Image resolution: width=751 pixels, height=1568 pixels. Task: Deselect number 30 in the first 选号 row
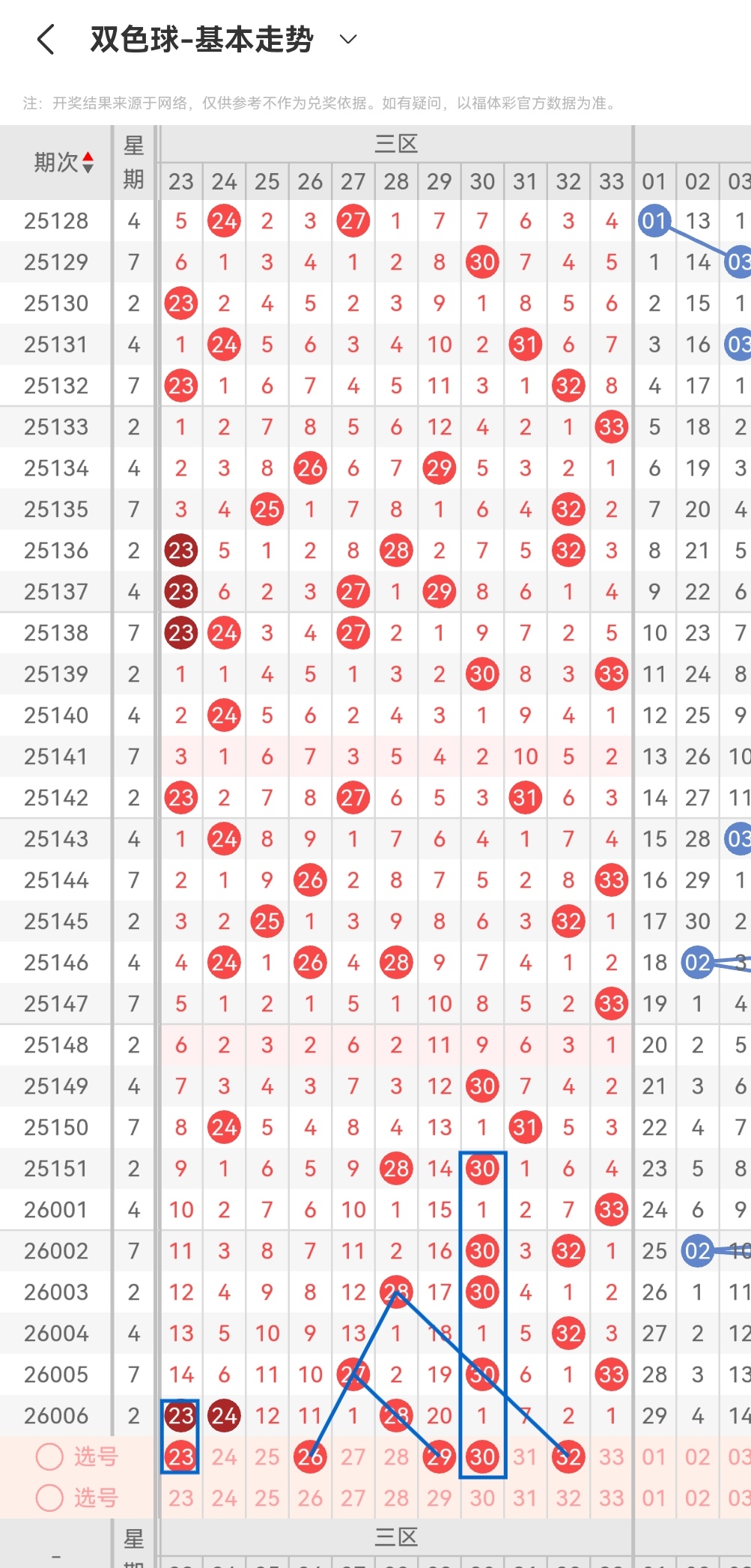pyautogui.click(x=482, y=1456)
